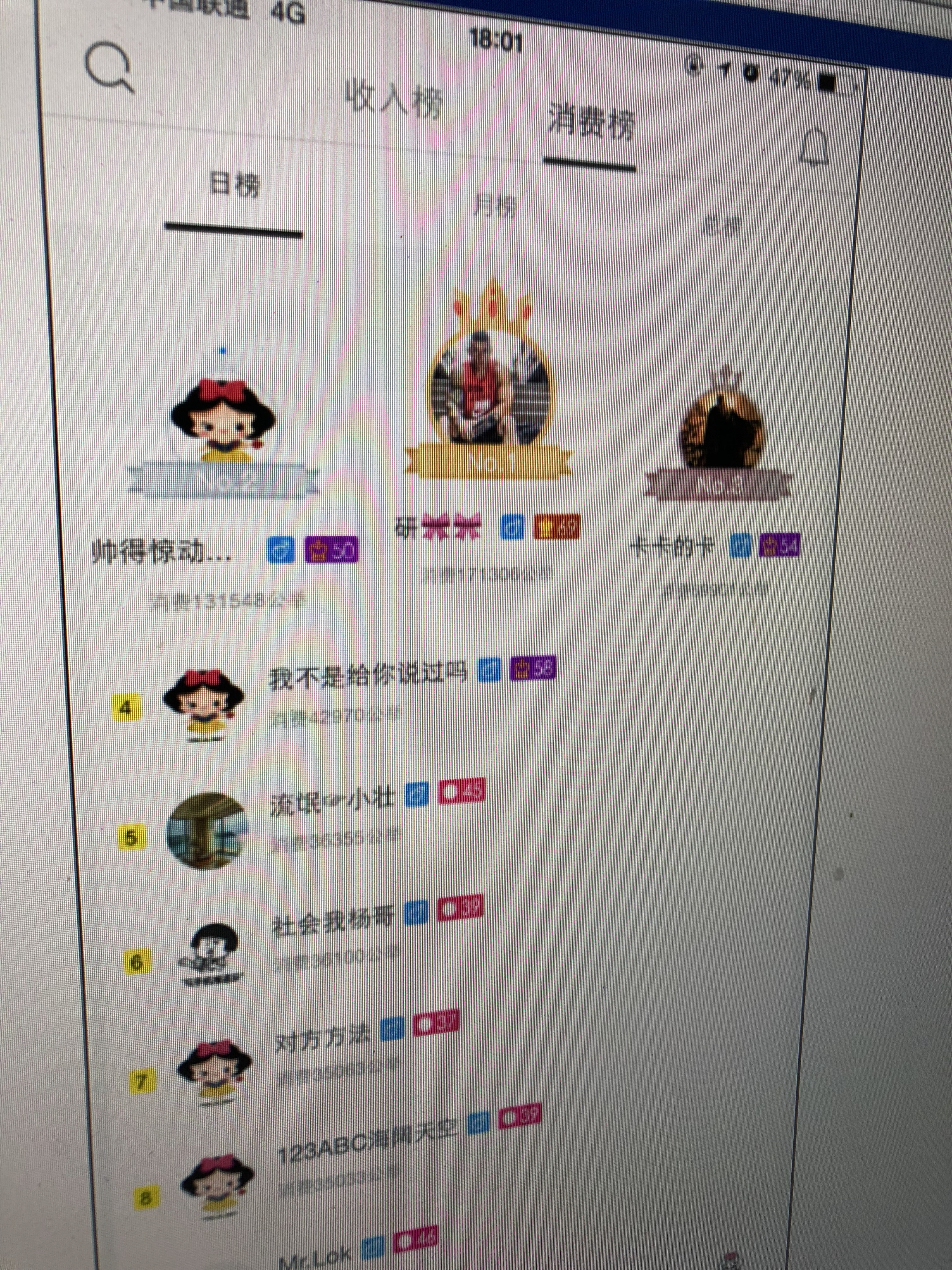Open the row for 社会我杨哥
This screenshot has width=952, height=1270.
coord(333,926)
